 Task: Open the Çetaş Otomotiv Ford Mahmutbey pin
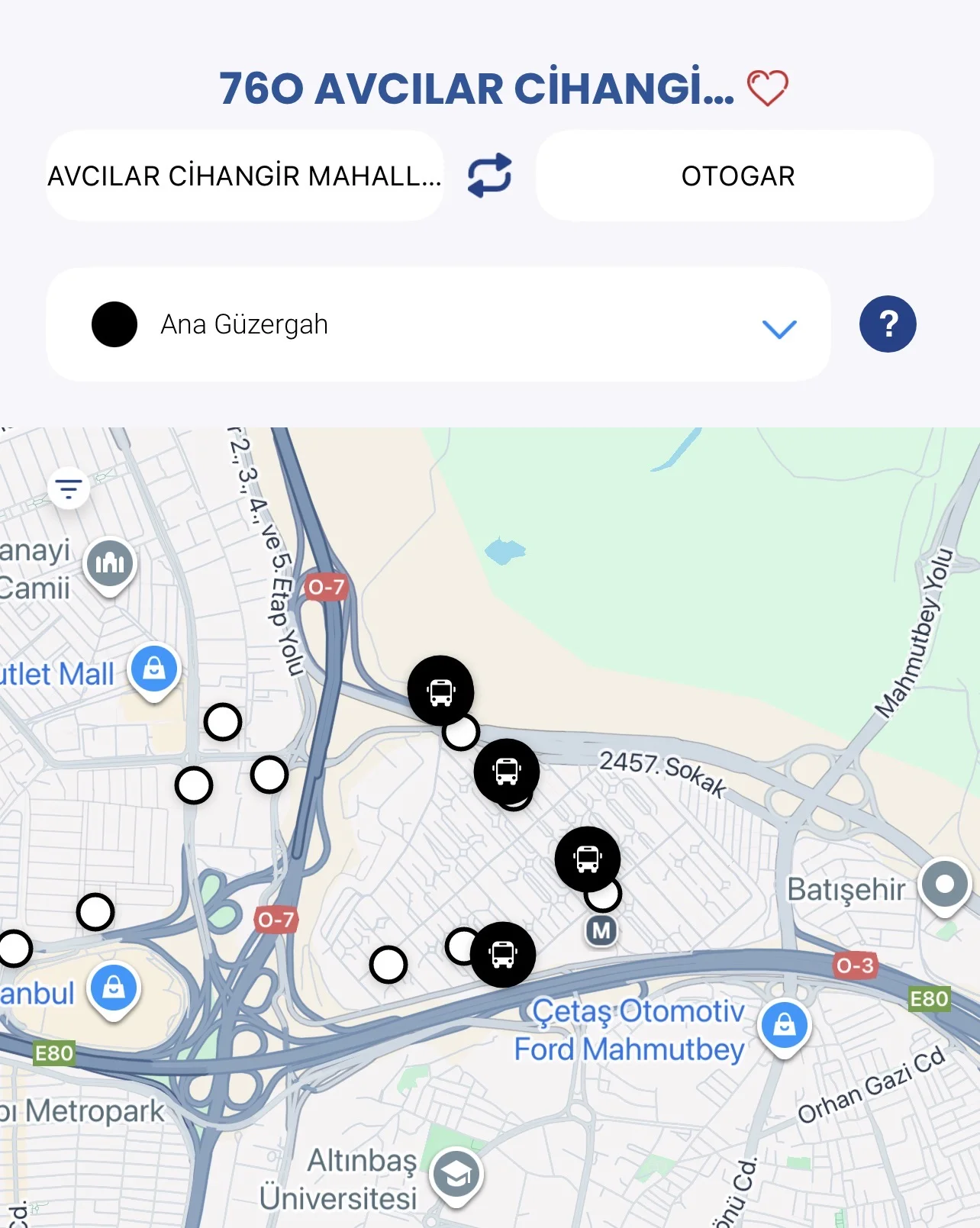tap(784, 1025)
